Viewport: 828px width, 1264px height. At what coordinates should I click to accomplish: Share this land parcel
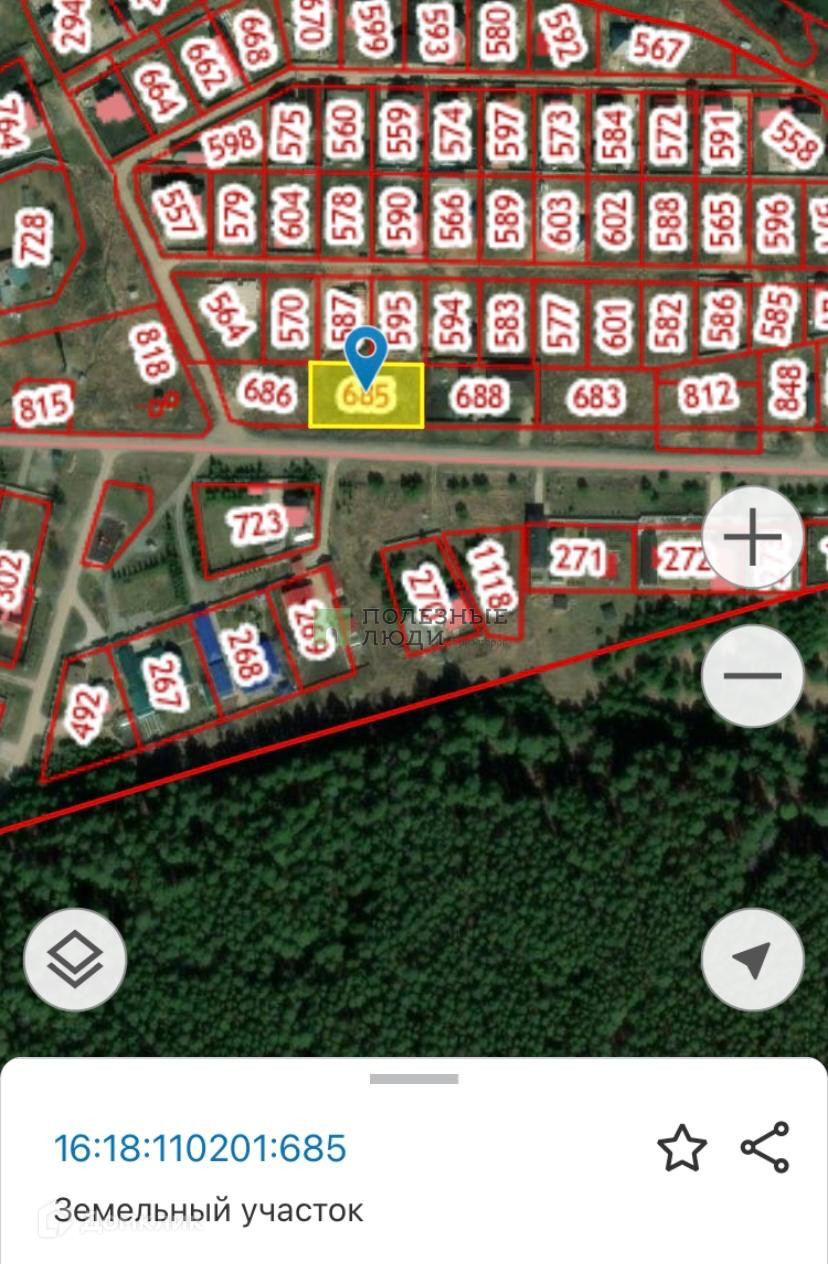(765, 1148)
